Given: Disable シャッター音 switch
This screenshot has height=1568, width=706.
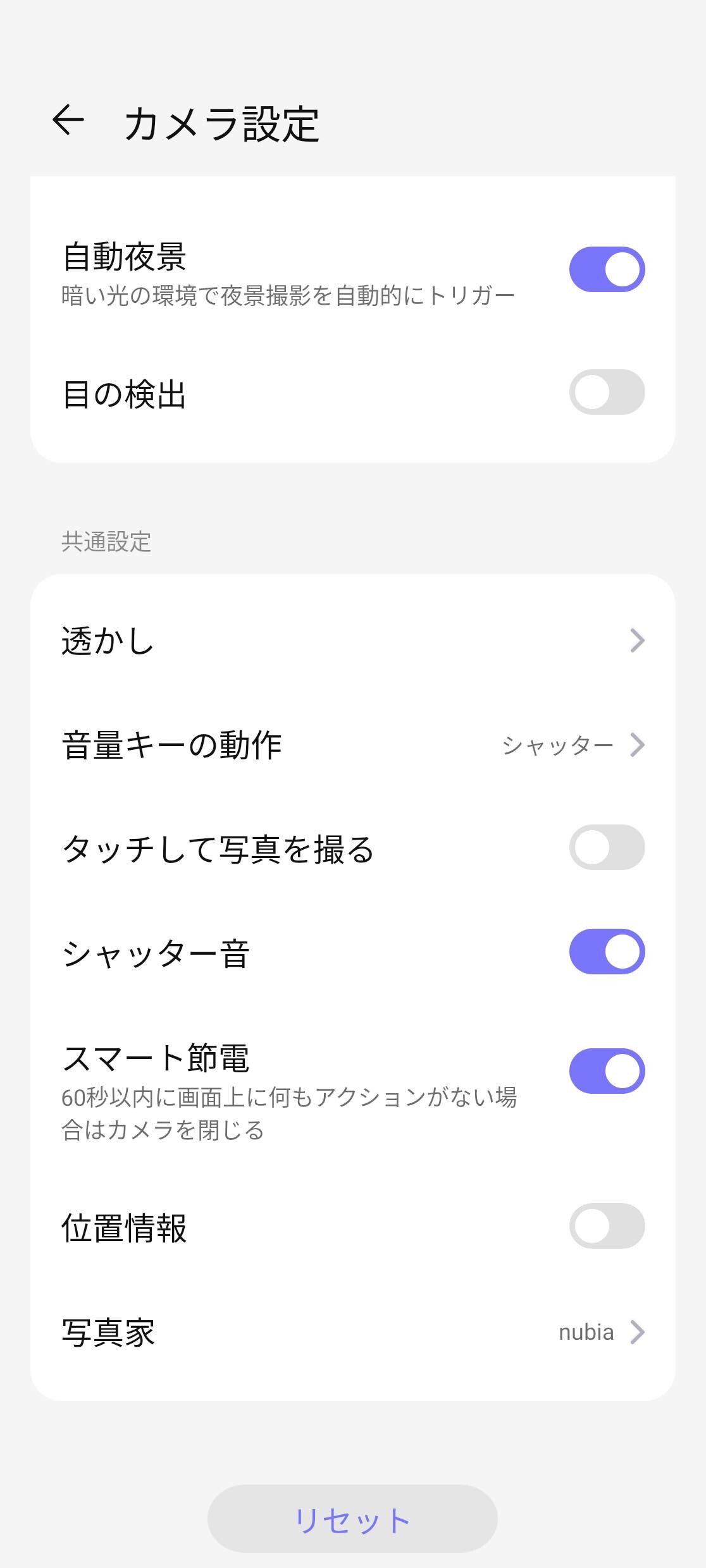Looking at the screenshot, I should click(607, 952).
